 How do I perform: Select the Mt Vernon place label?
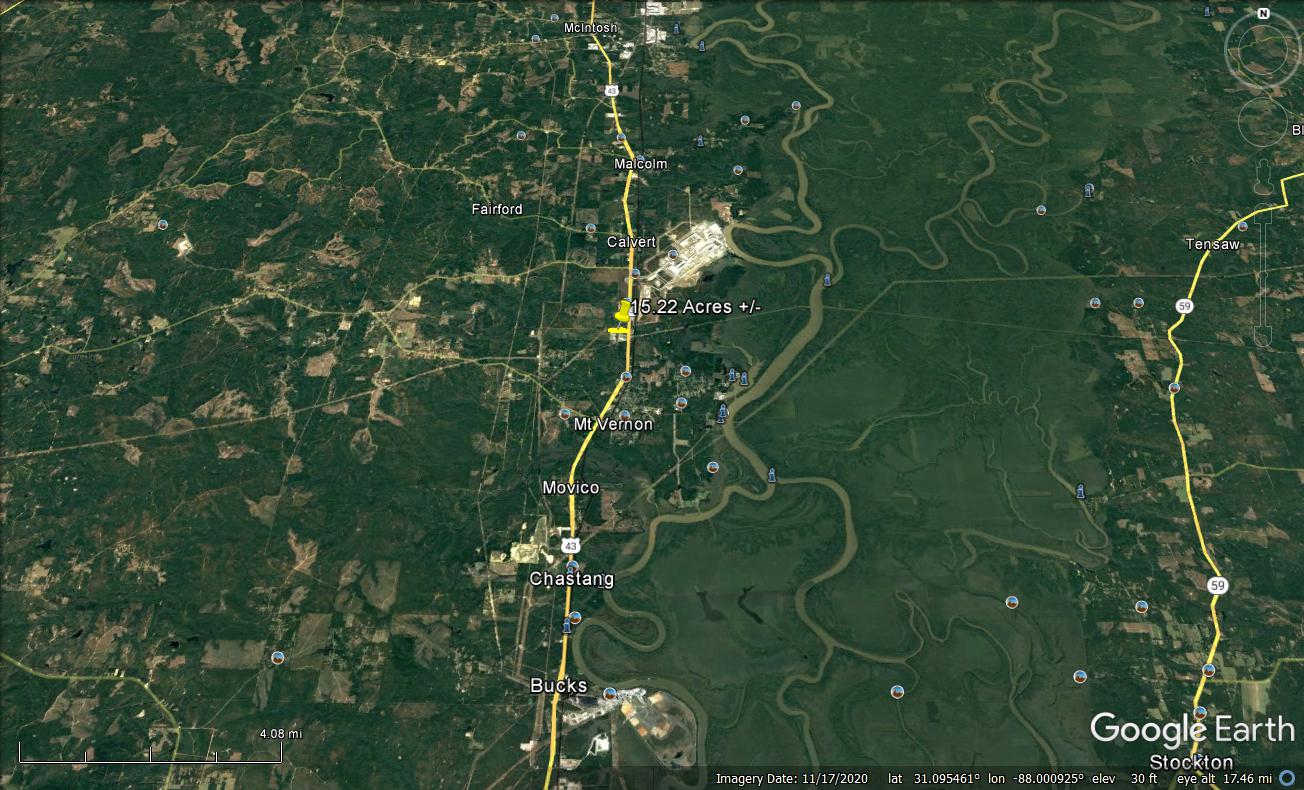(613, 425)
